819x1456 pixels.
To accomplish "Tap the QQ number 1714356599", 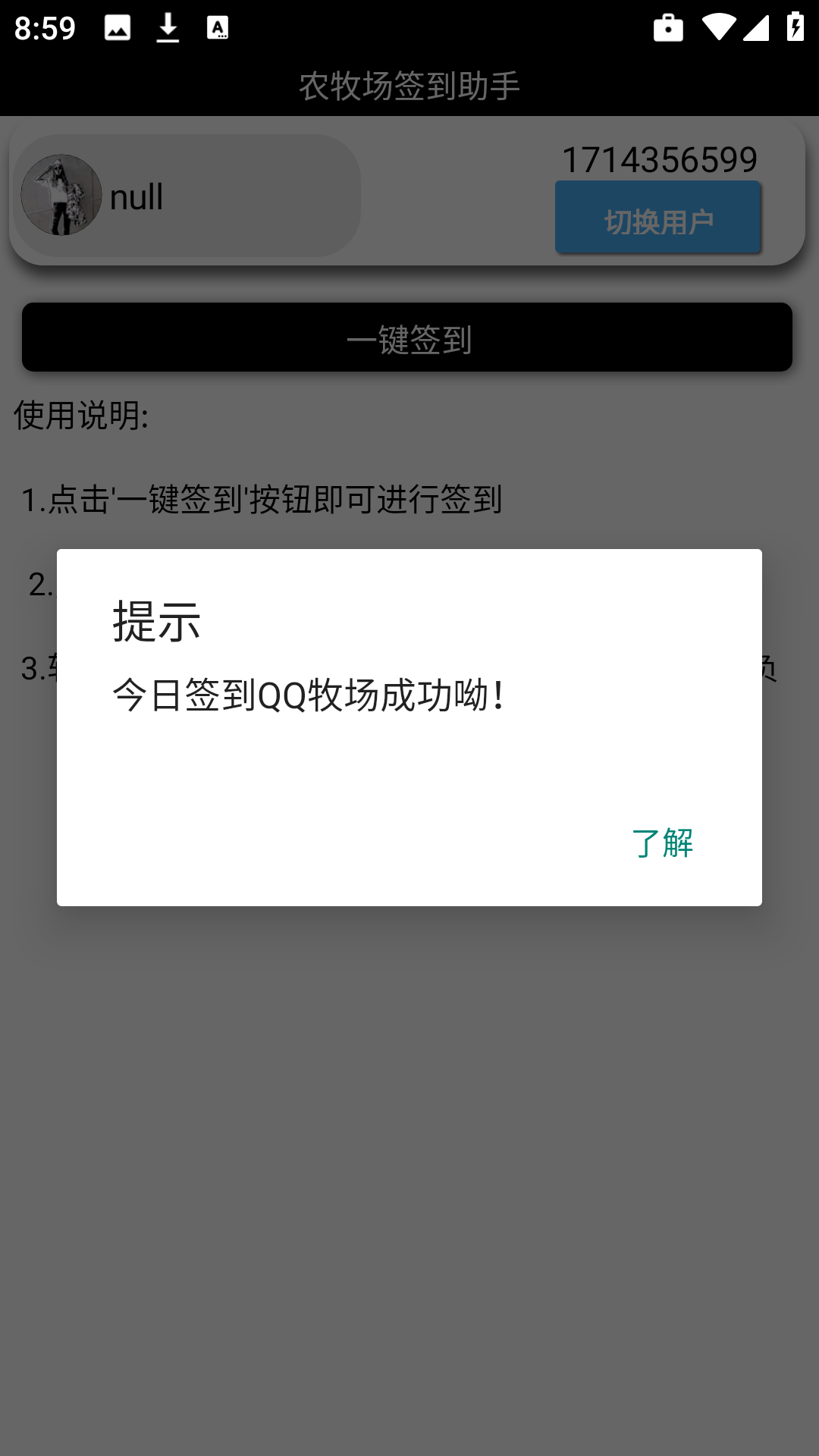I will 658,158.
